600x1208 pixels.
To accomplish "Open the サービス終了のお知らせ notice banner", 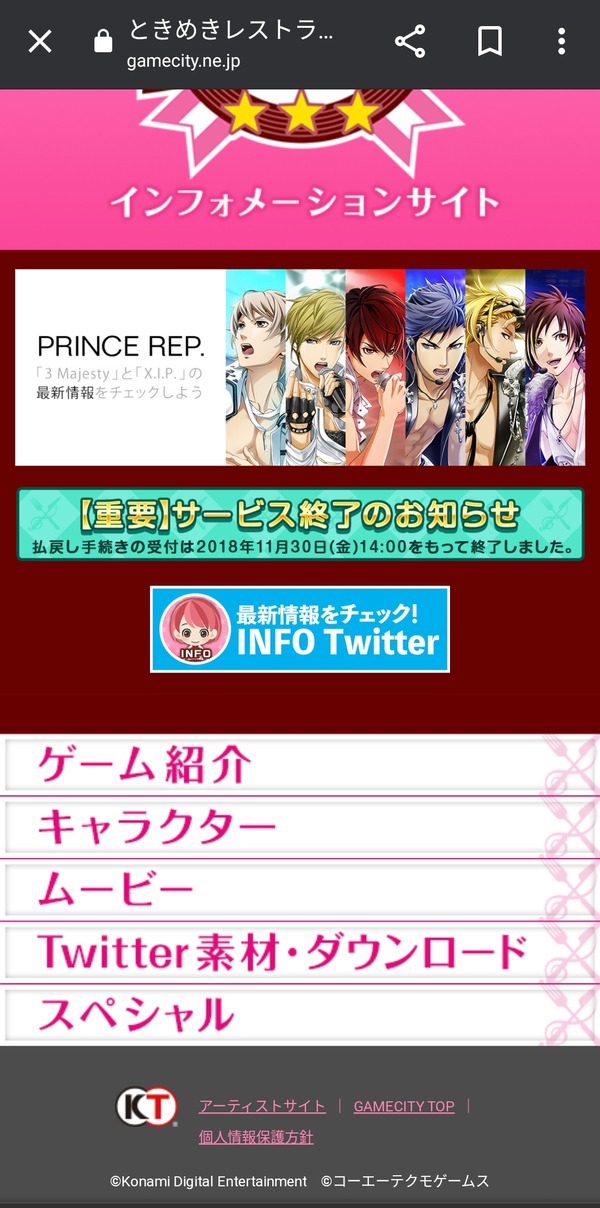I will point(300,524).
